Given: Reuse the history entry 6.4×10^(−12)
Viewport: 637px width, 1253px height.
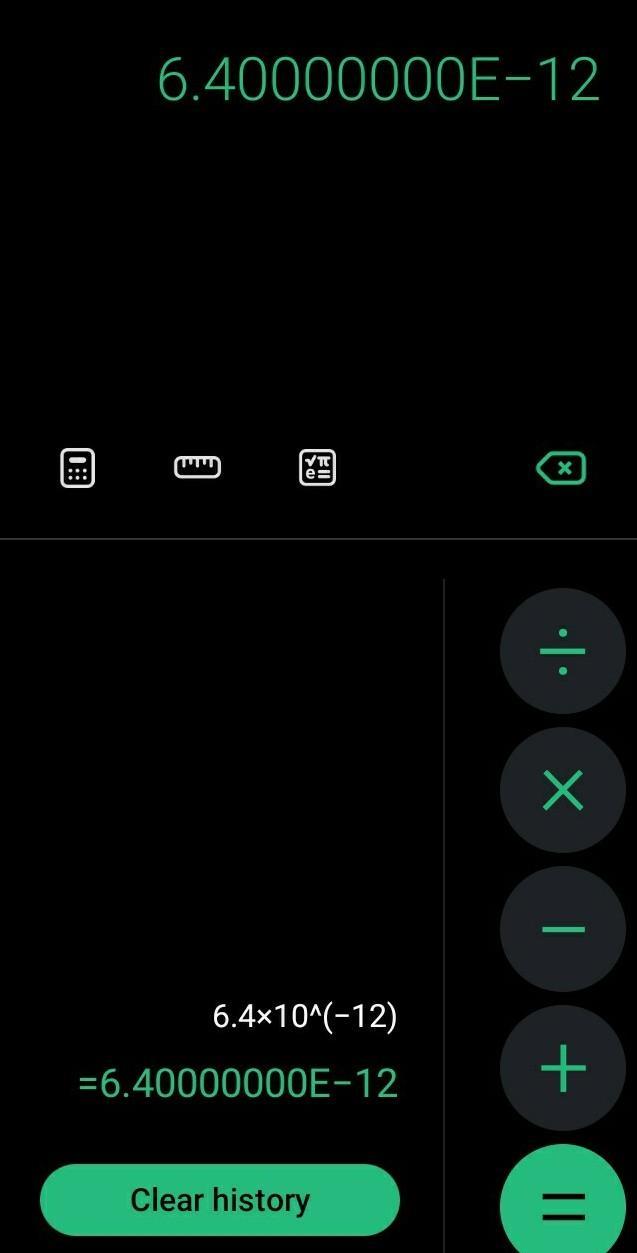Looking at the screenshot, I should (305, 1017).
